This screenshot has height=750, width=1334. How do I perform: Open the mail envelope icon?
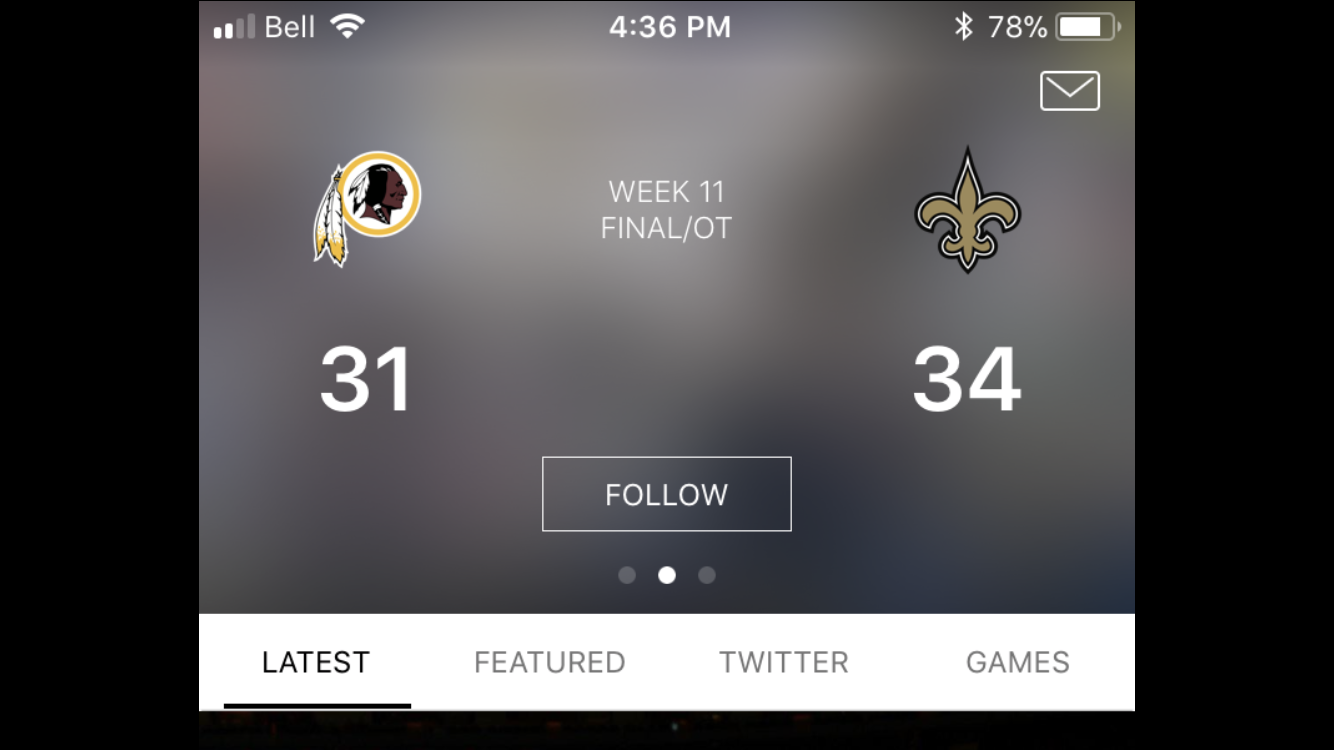(1069, 91)
